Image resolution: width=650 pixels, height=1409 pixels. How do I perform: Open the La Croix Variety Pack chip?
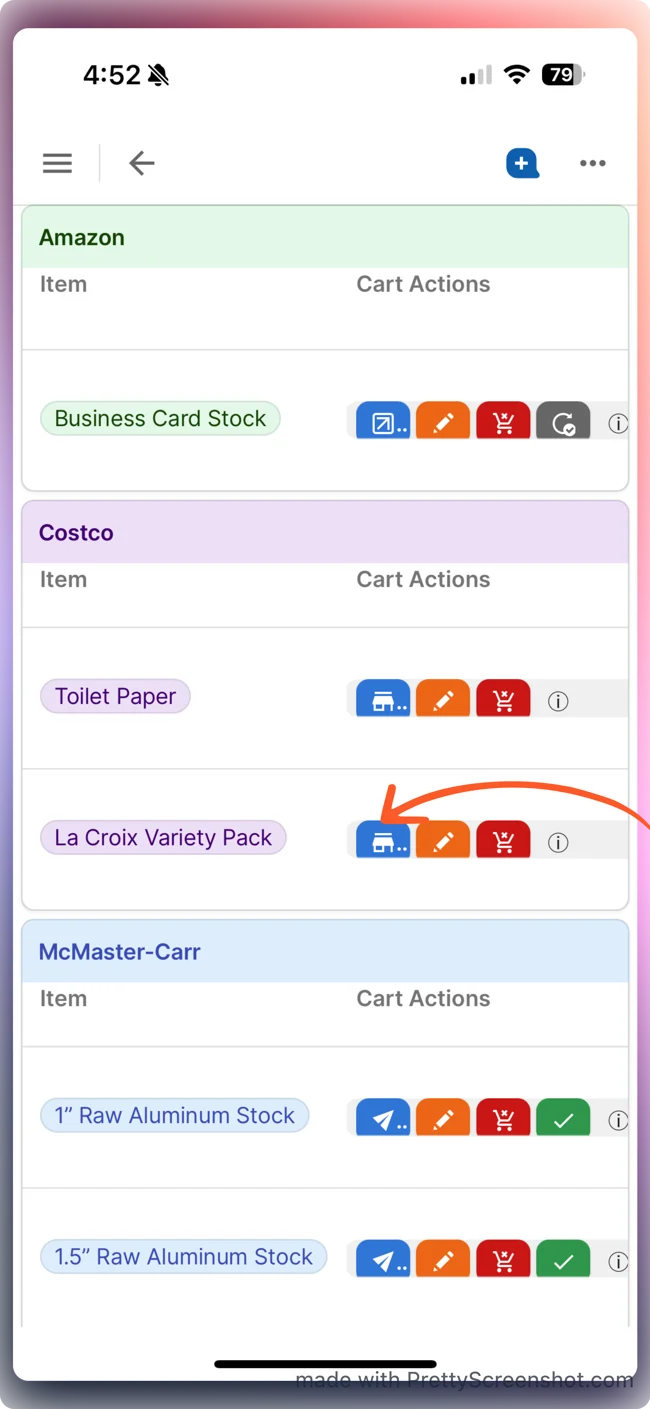tap(163, 838)
